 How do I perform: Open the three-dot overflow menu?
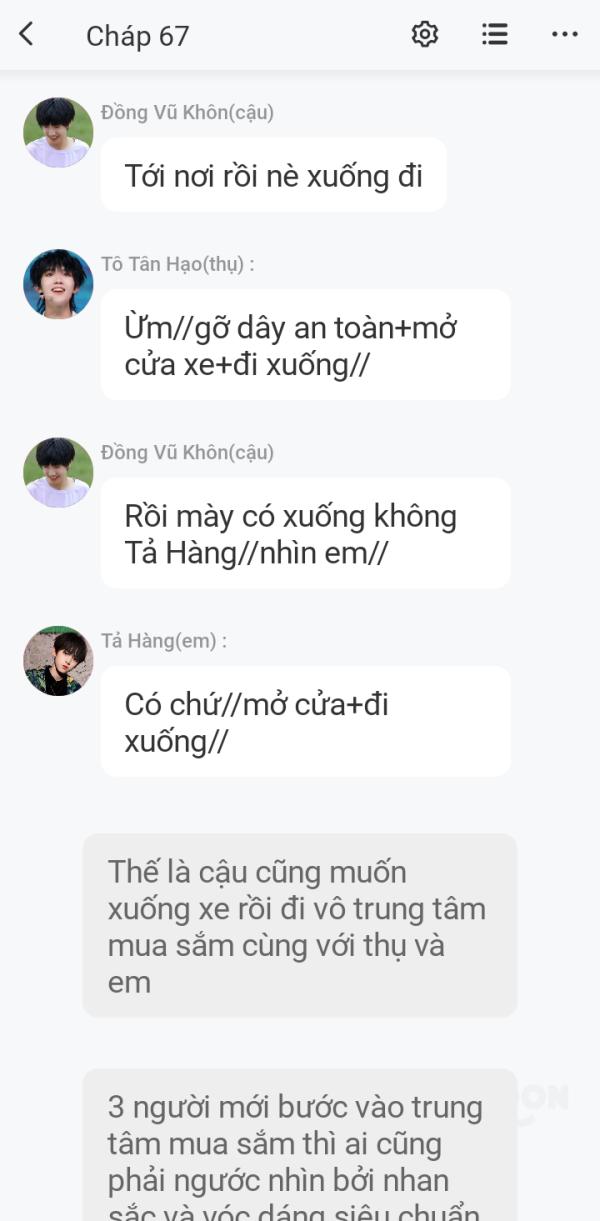564,35
